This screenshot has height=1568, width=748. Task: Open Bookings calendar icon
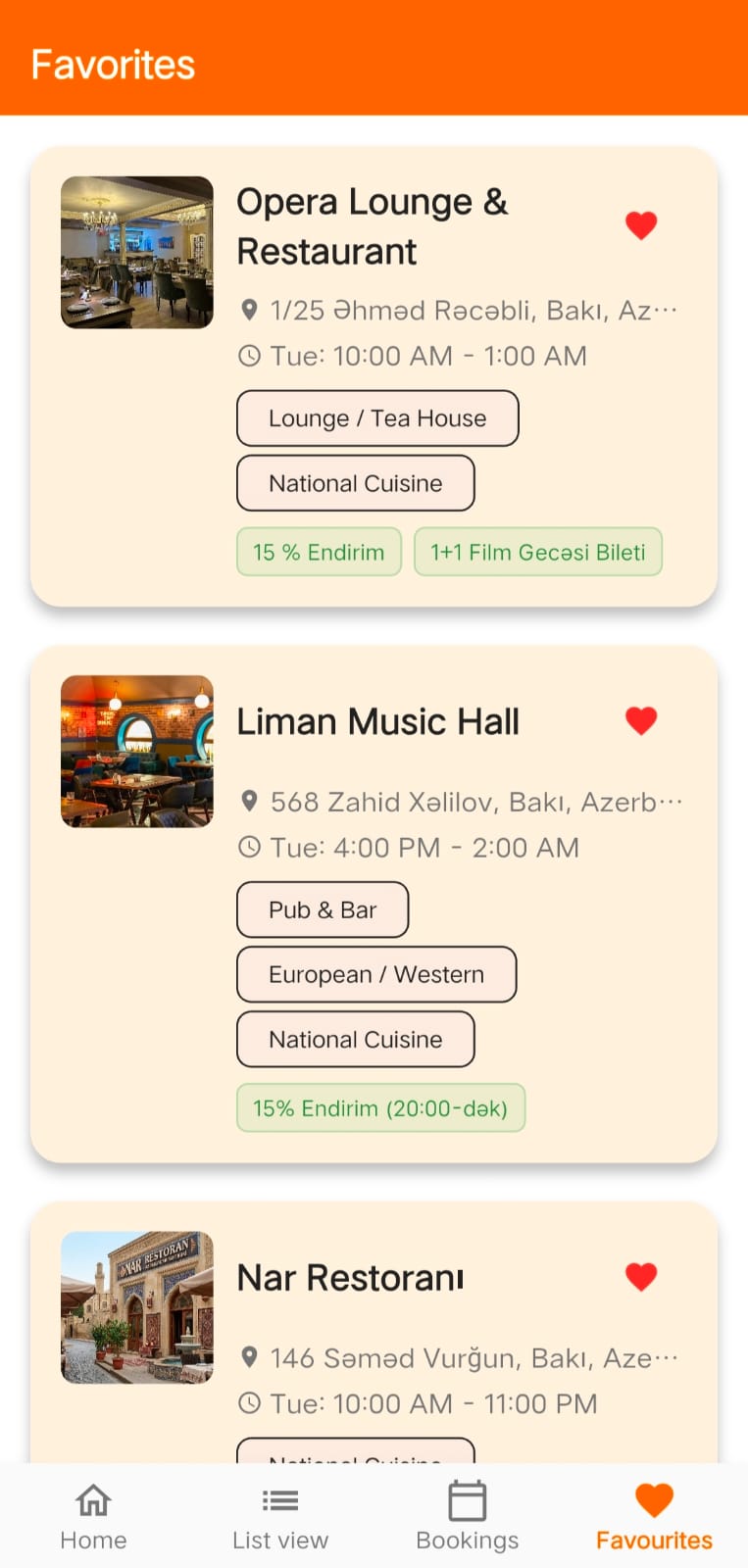[468, 1499]
